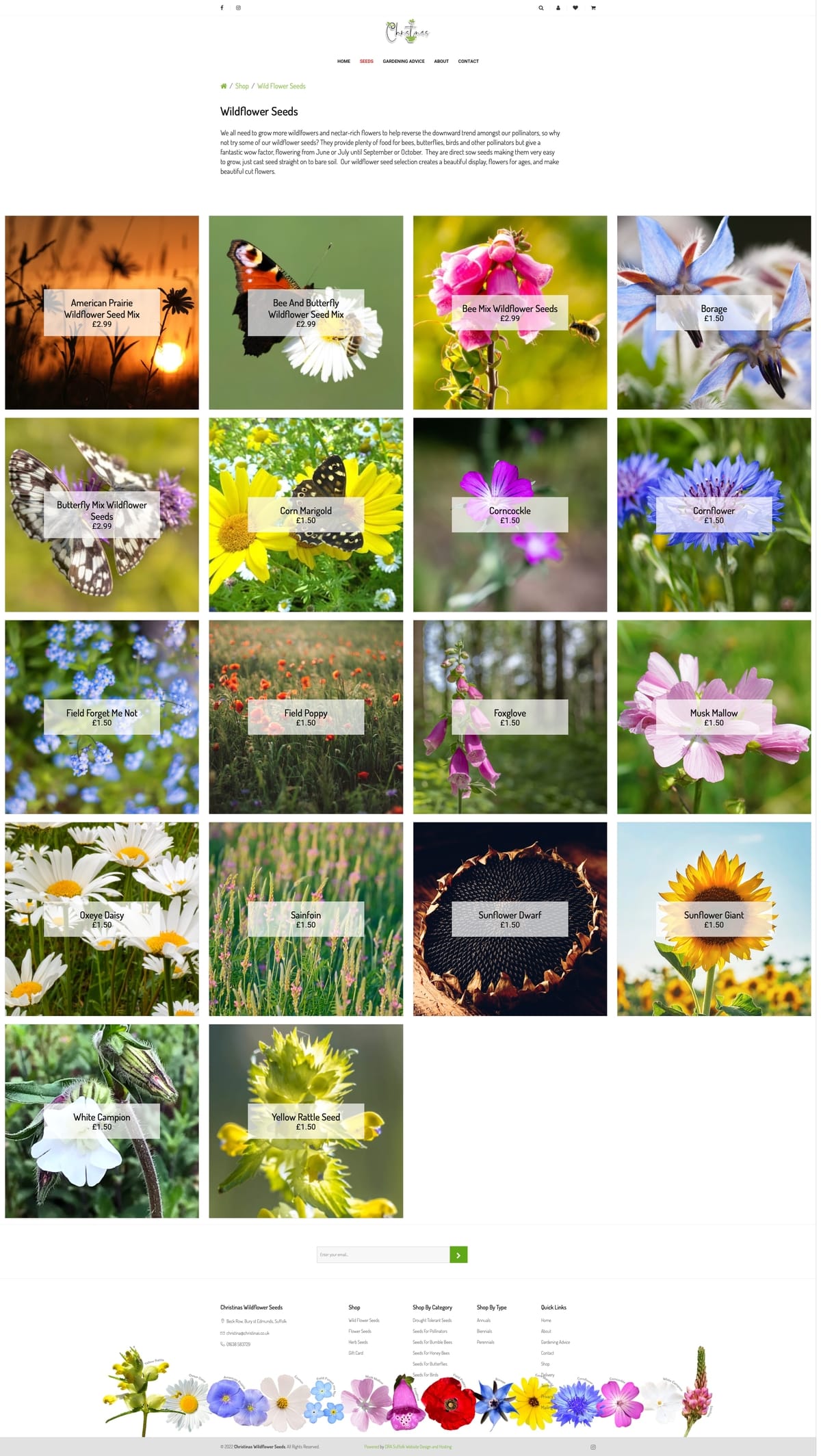Image resolution: width=821 pixels, height=1456 pixels.
Task: Open the wishlist heart icon
Action: pyautogui.click(x=575, y=8)
